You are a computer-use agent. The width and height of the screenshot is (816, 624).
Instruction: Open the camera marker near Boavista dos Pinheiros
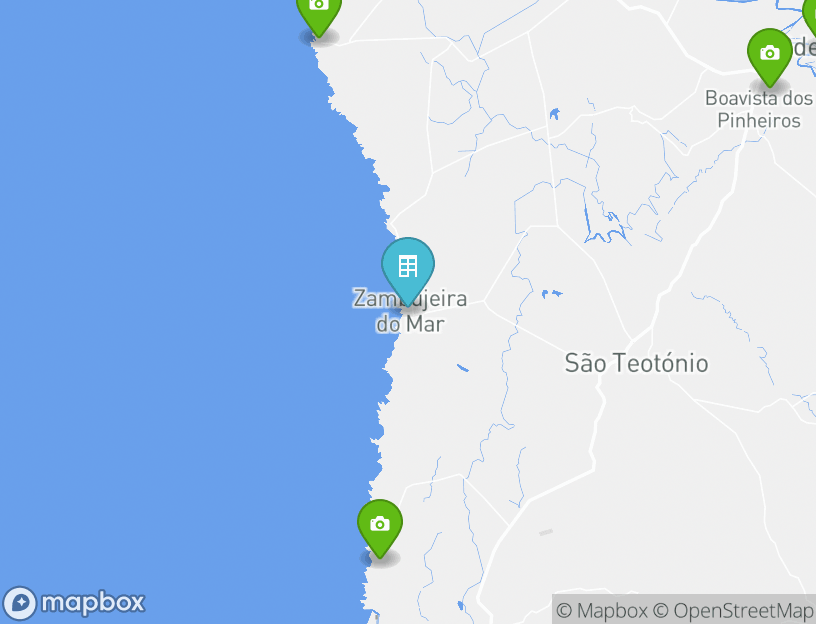coord(769,53)
